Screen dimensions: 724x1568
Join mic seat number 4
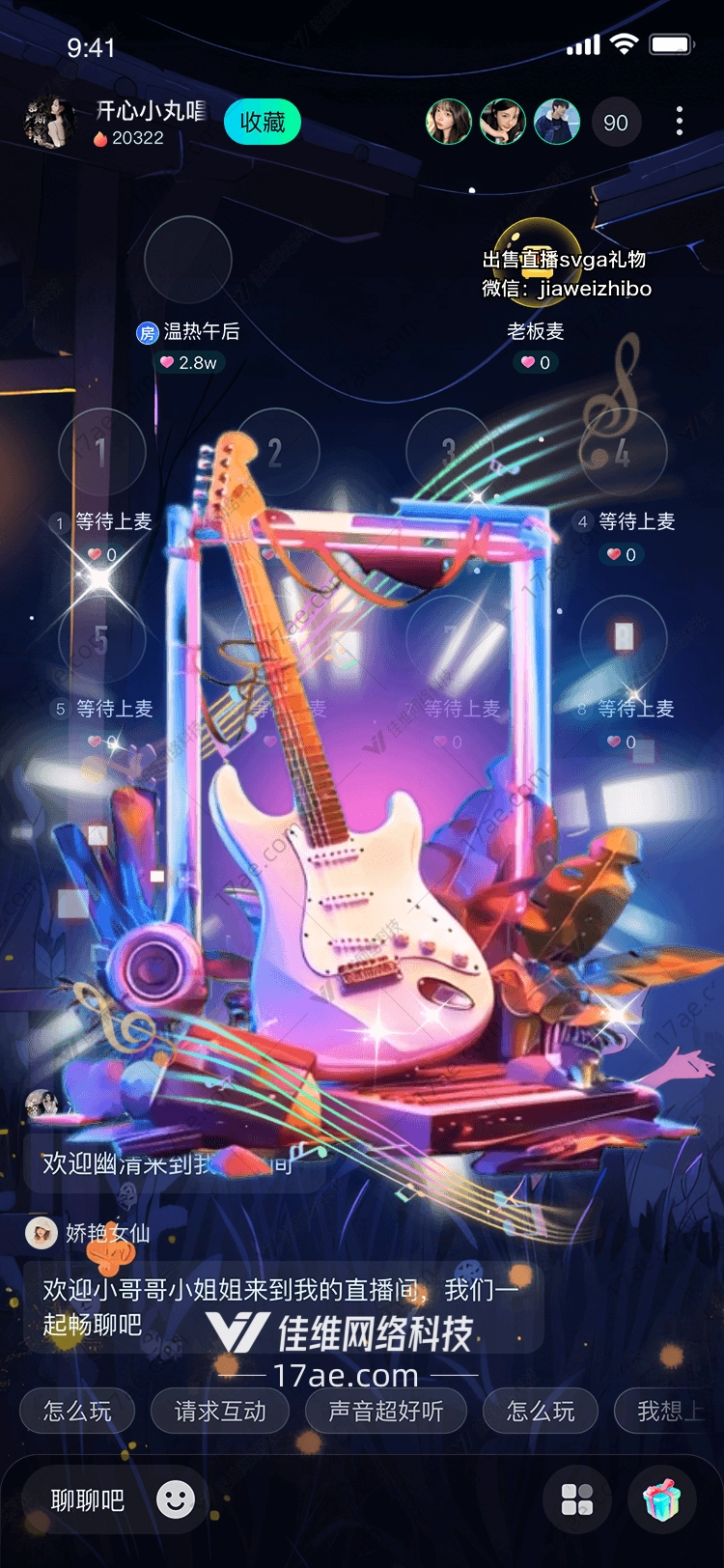tap(623, 452)
